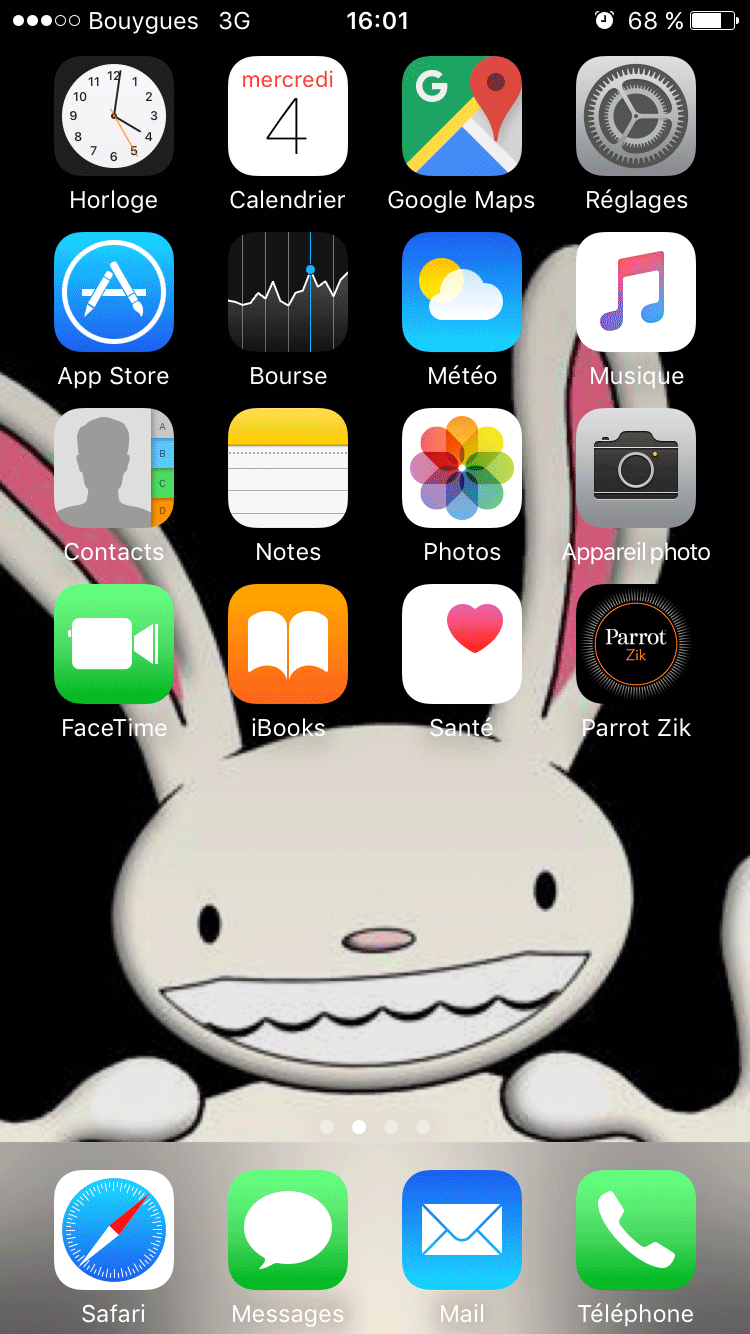Open the Téléphone app in dock
The height and width of the screenshot is (1334, 750).
click(x=636, y=1230)
